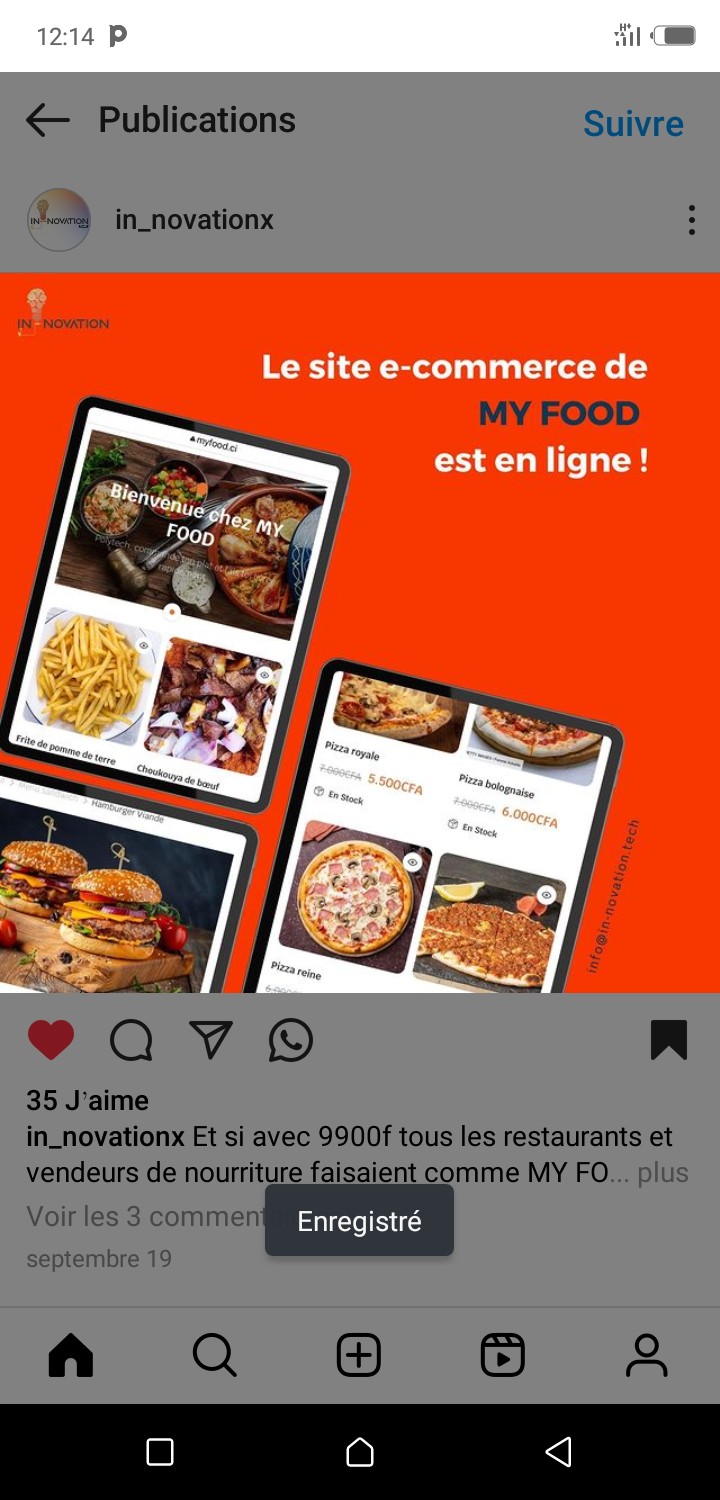Unlike the post with the red heart
This screenshot has height=1500, width=720.
click(51, 1040)
